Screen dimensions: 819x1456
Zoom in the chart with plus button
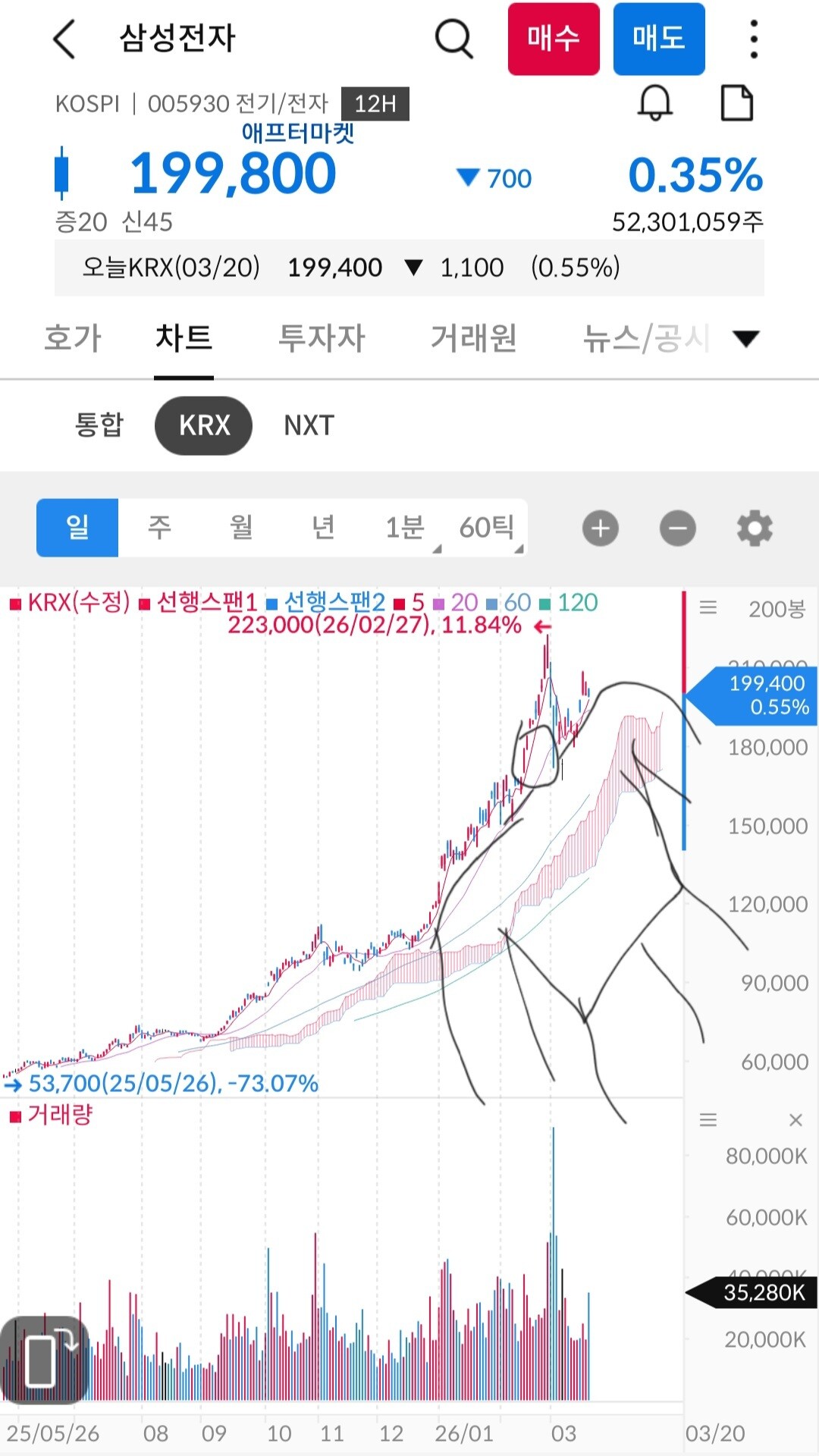(x=601, y=529)
